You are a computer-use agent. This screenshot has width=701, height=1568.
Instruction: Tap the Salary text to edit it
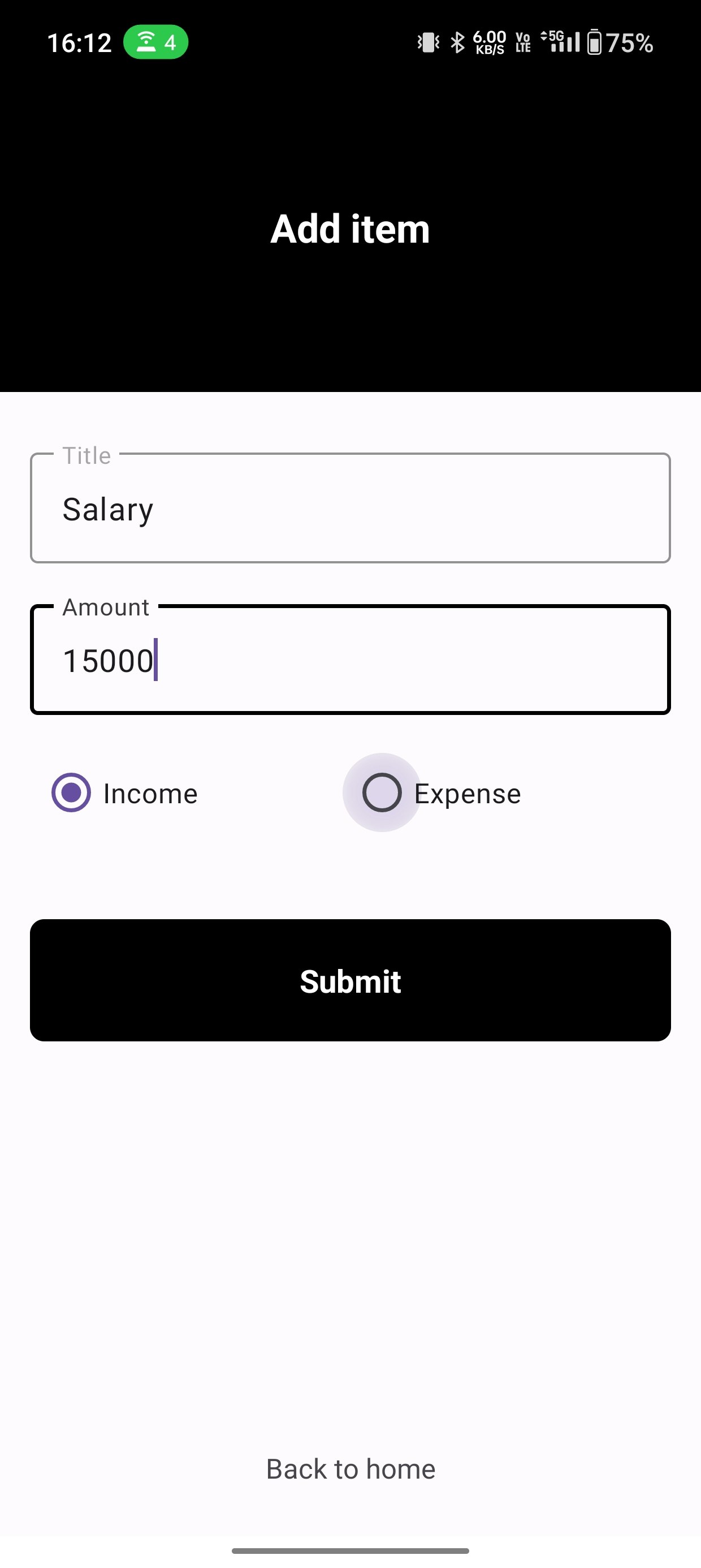(x=108, y=509)
